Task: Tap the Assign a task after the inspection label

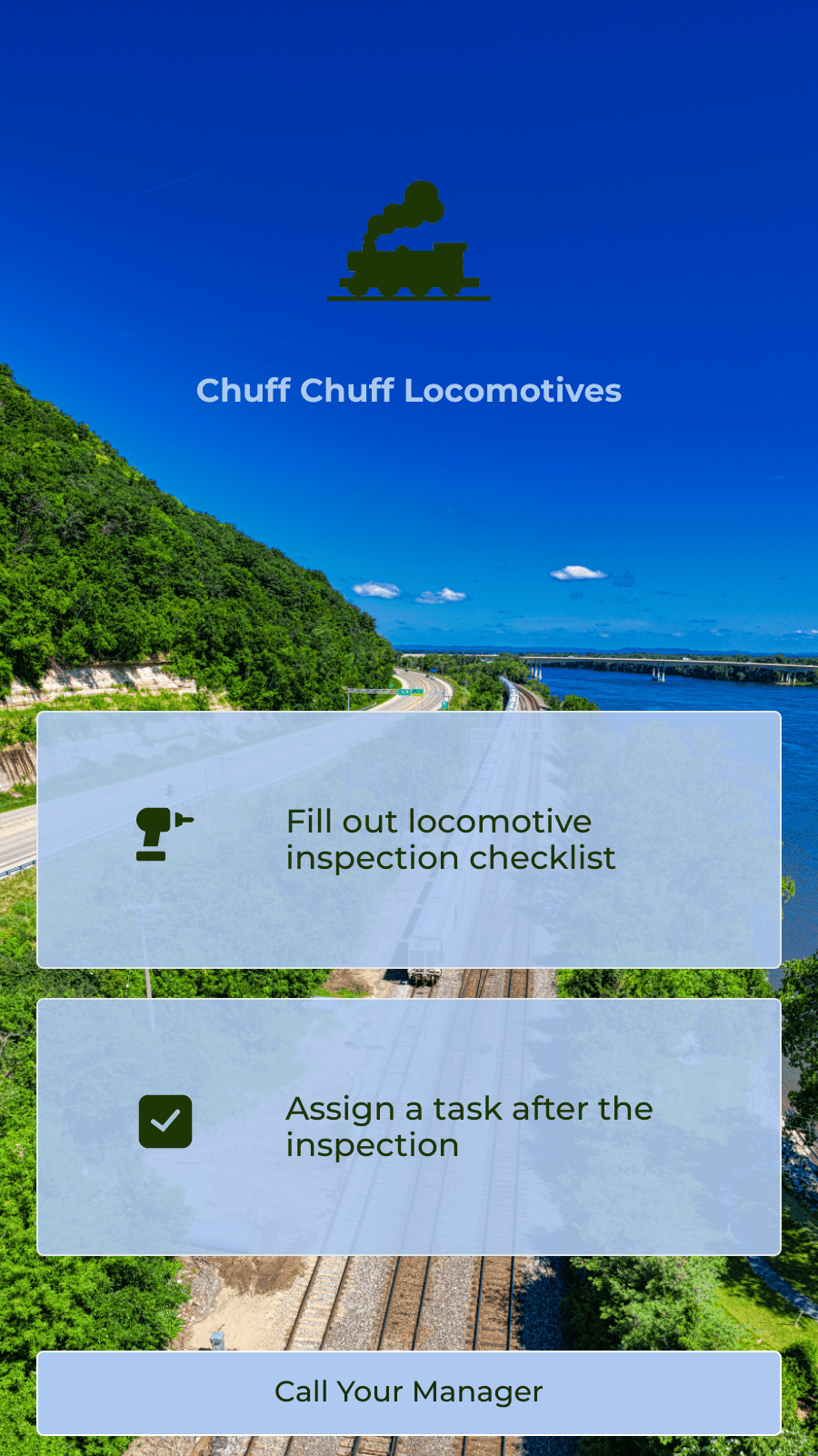Action: click(469, 1126)
